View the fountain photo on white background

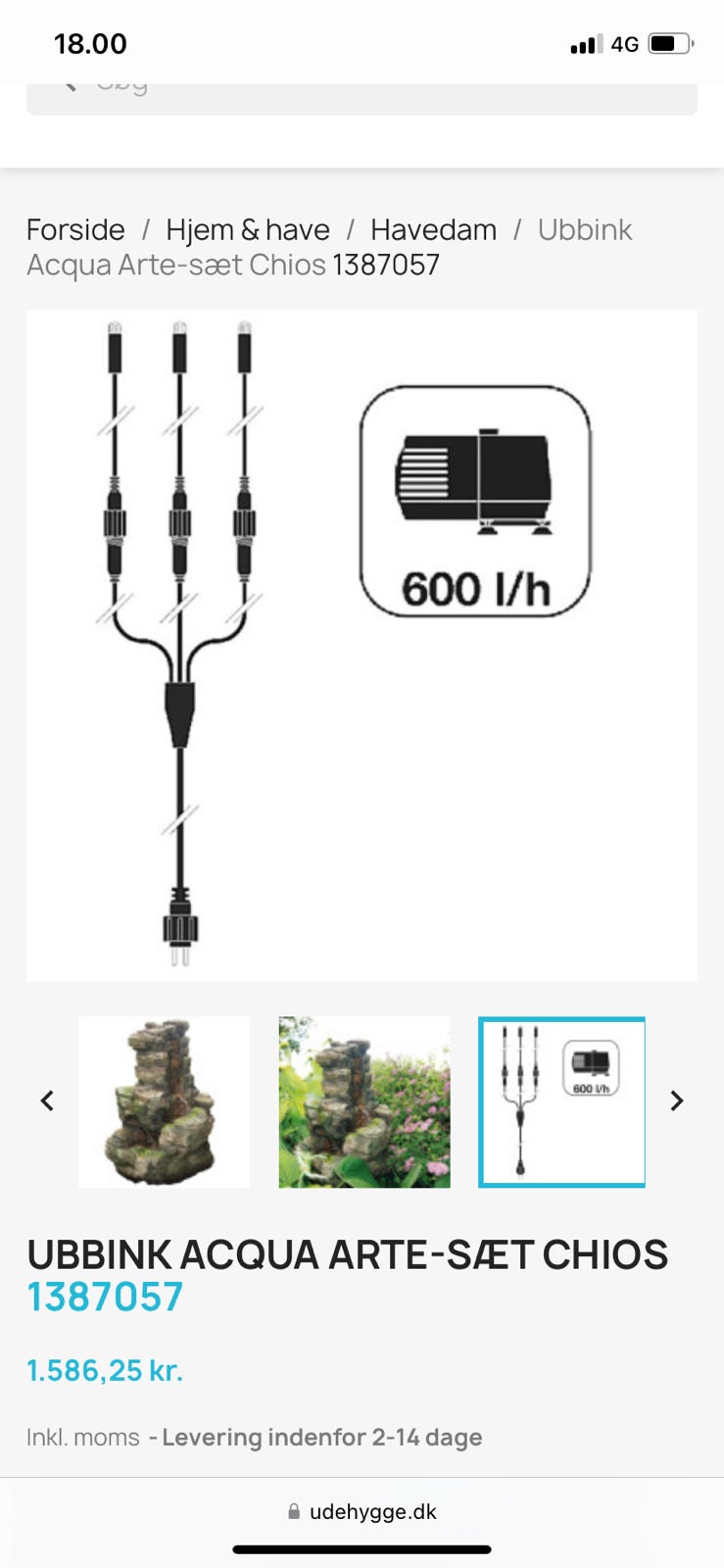[x=164, y=1102]
